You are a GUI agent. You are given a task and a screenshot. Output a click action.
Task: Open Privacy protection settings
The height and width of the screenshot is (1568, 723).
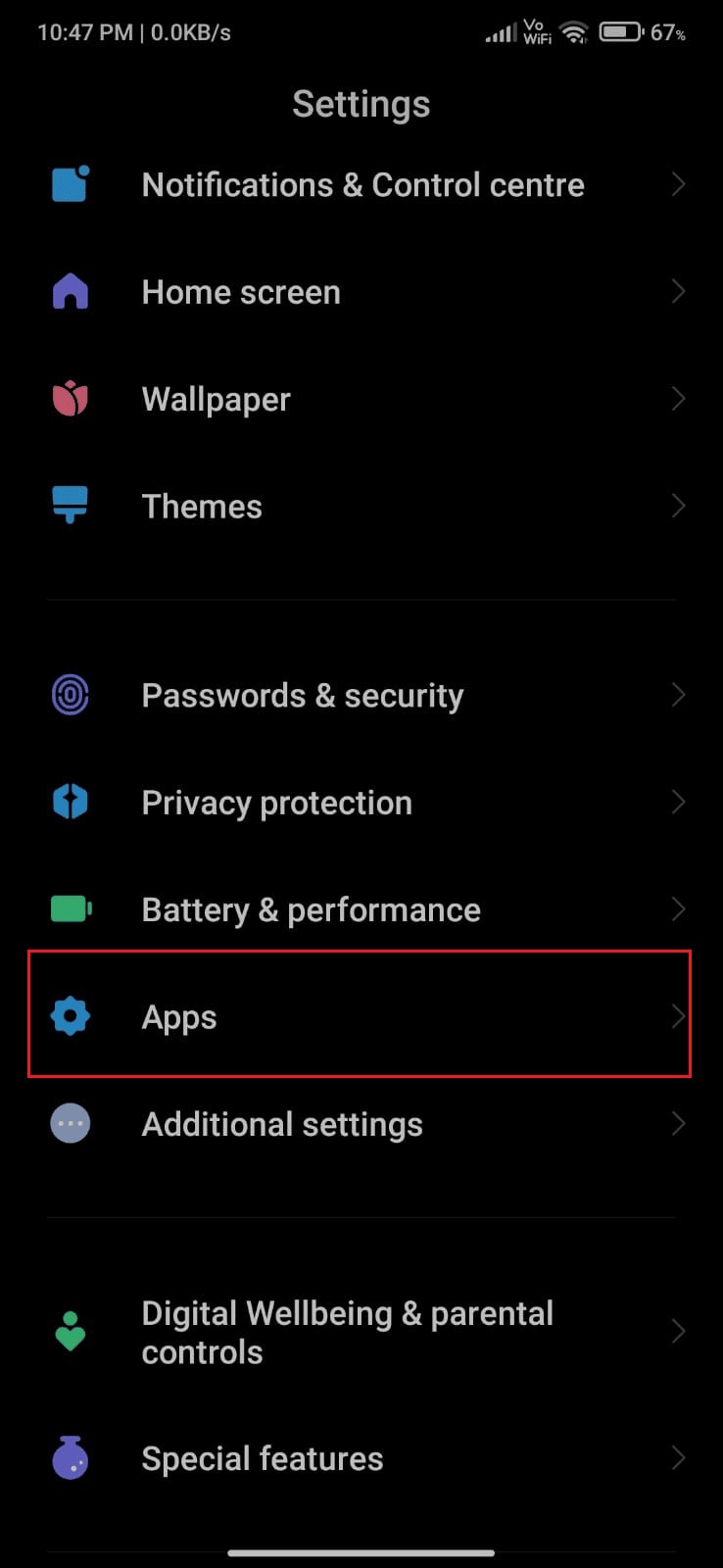[x=361, y=802]
